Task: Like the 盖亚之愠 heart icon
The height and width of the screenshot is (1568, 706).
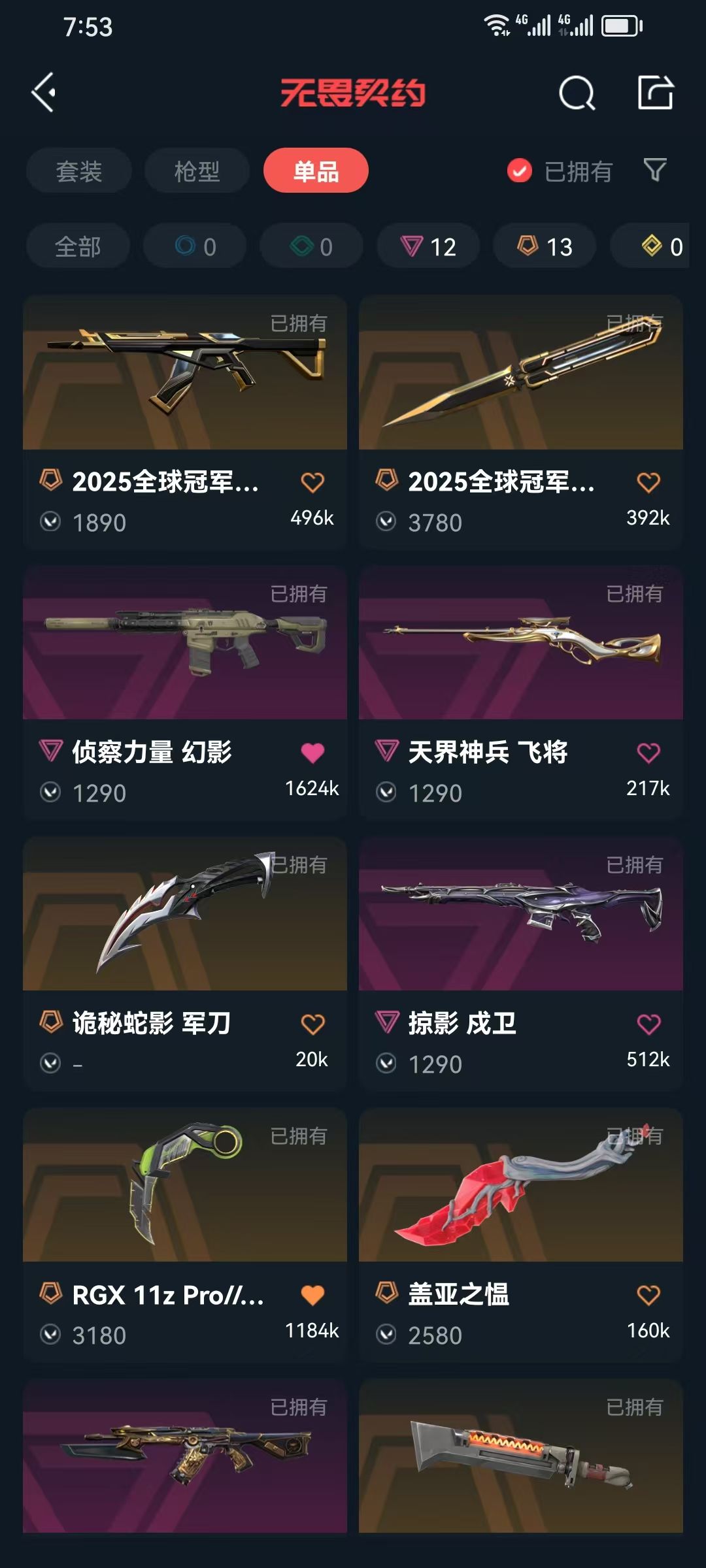Action: [x=648, y=1295]
